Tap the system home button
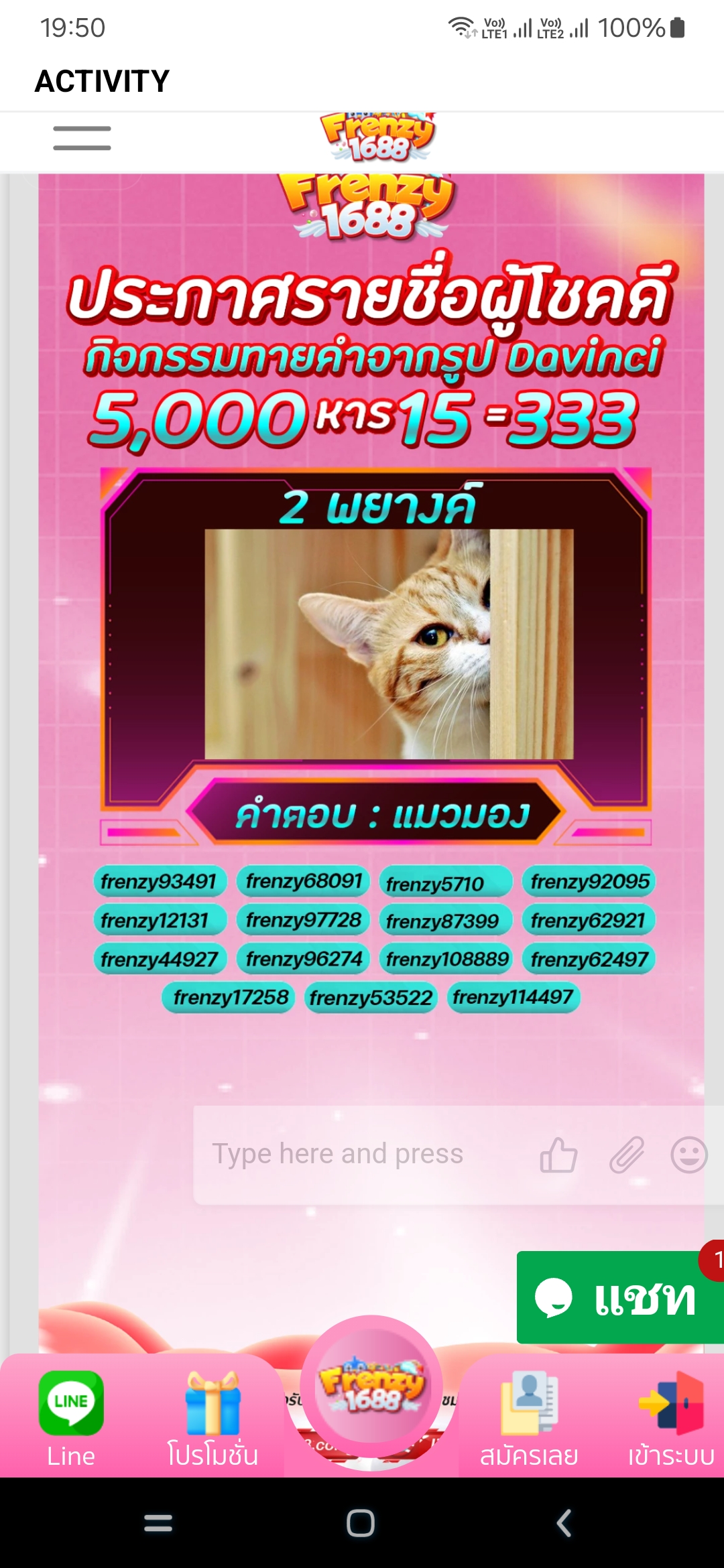The height and width of the screenshot is (1568, 724). coord(360,1523)
